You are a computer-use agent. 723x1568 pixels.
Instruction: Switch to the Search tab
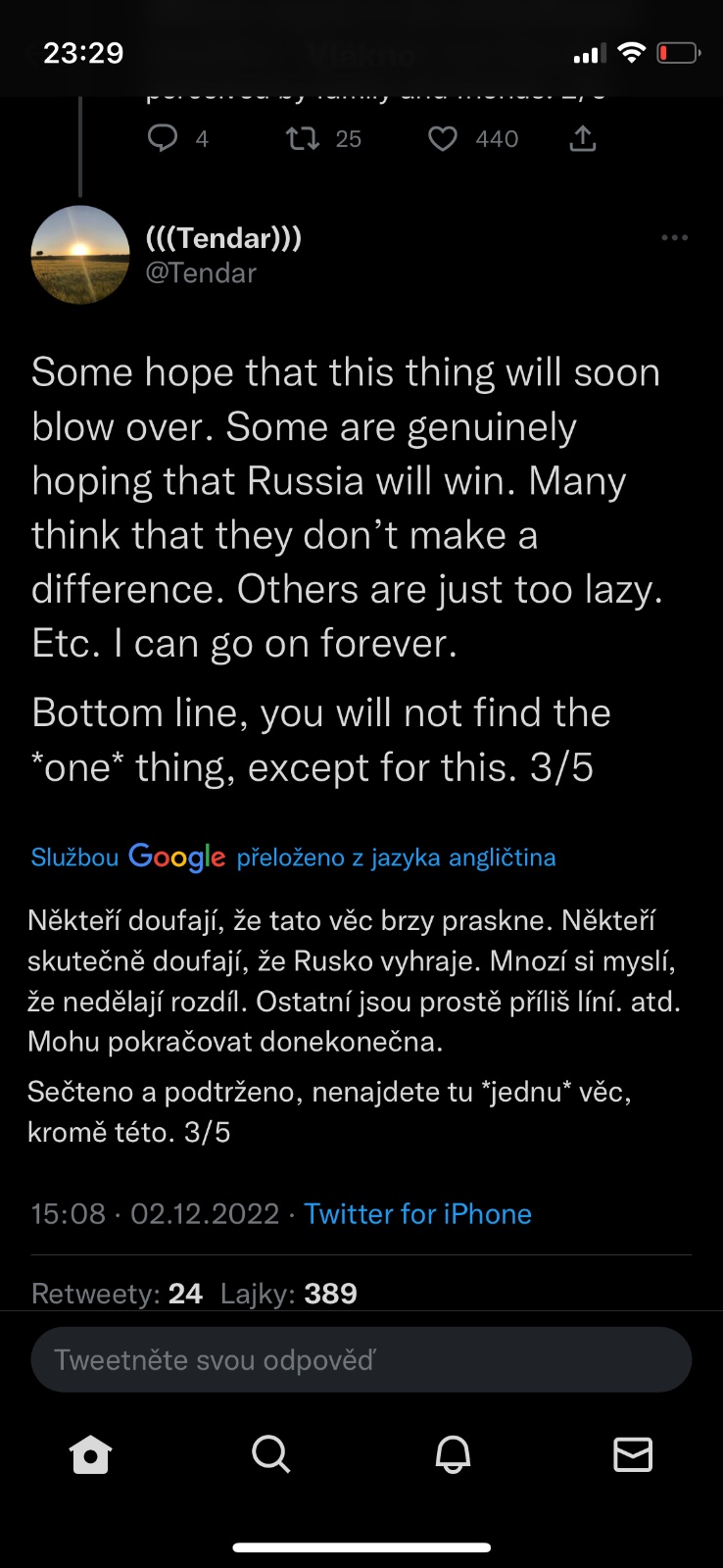271,1455
